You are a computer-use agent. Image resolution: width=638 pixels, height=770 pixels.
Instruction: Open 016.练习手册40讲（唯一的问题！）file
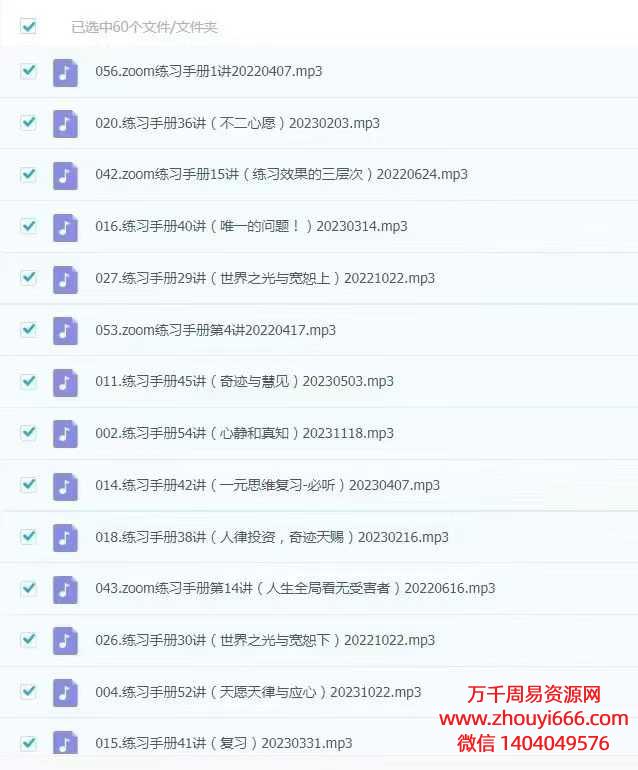[251, 226]
